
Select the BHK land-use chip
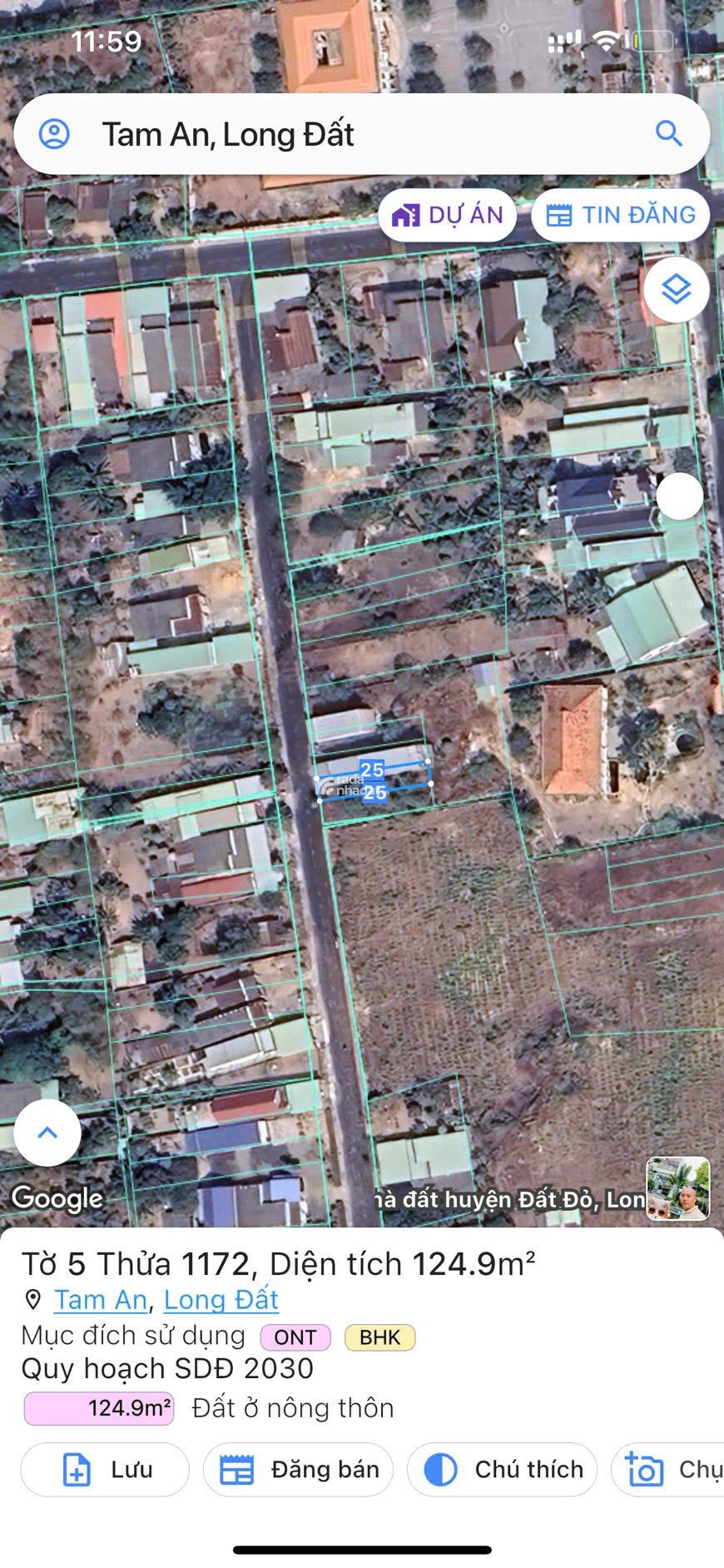coord(379,1337)
